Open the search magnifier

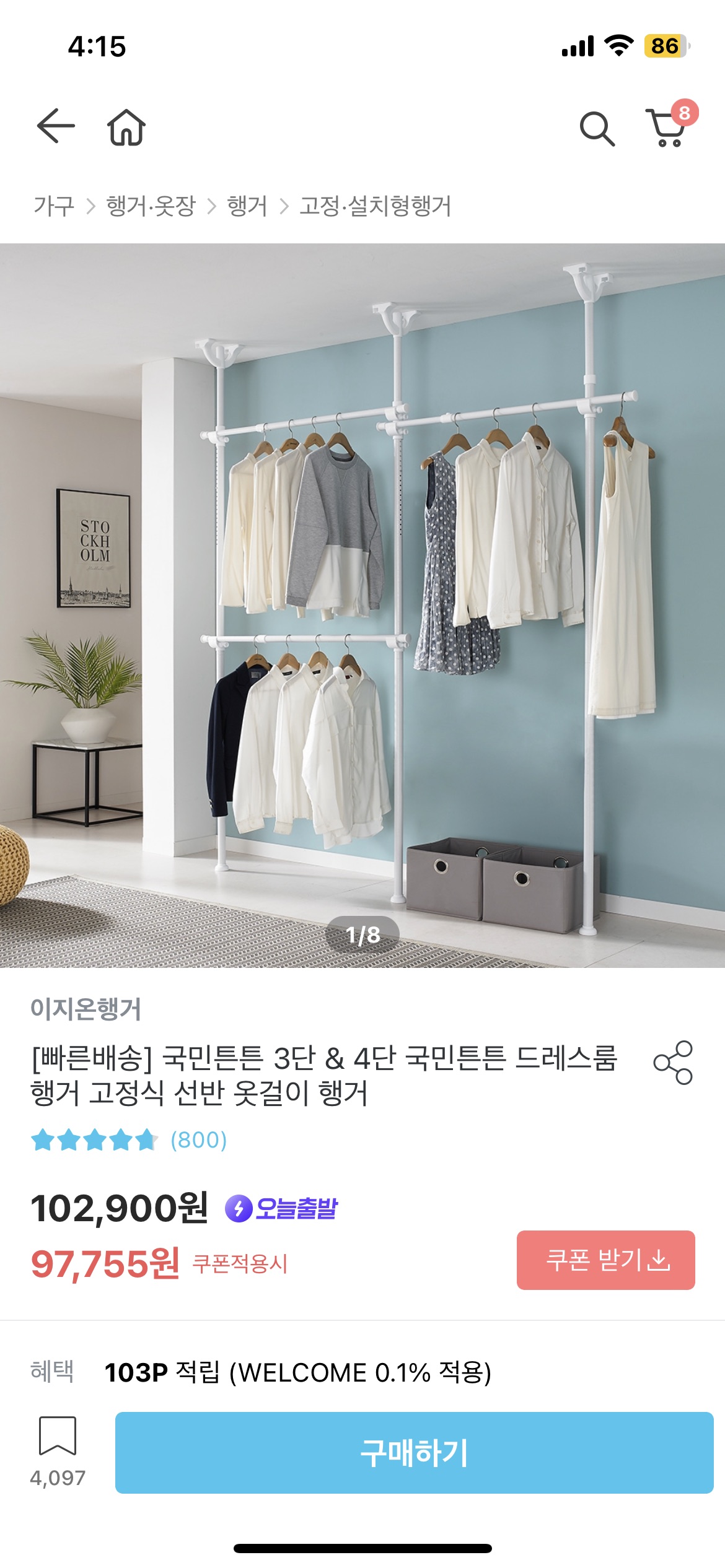click(597, 129)
